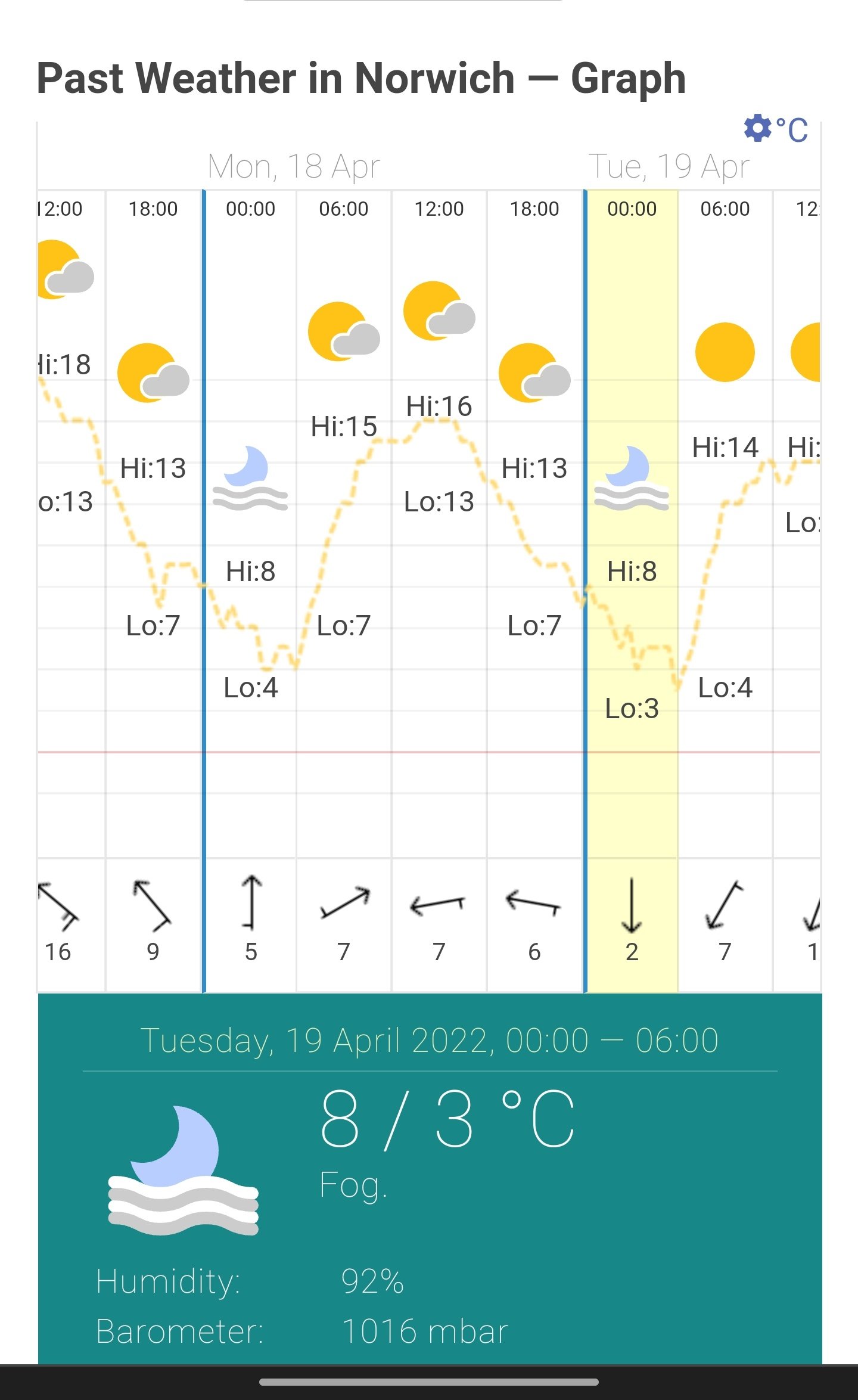Tap the highlighted Tue 19 Apr 00:00 column
The height and width of the screenshot is (1400, 858).
pos(632,591)
